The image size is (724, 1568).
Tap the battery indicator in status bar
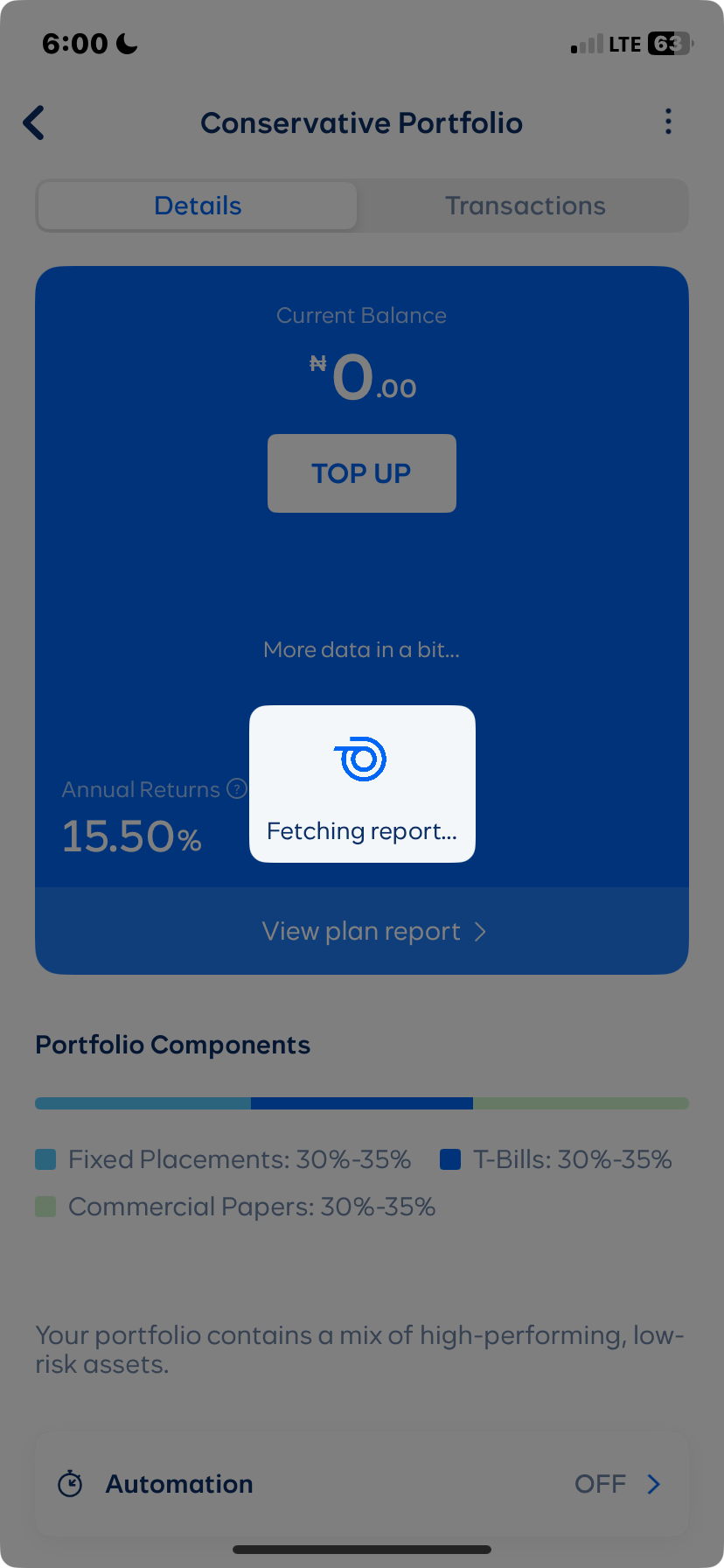point(669,42)
